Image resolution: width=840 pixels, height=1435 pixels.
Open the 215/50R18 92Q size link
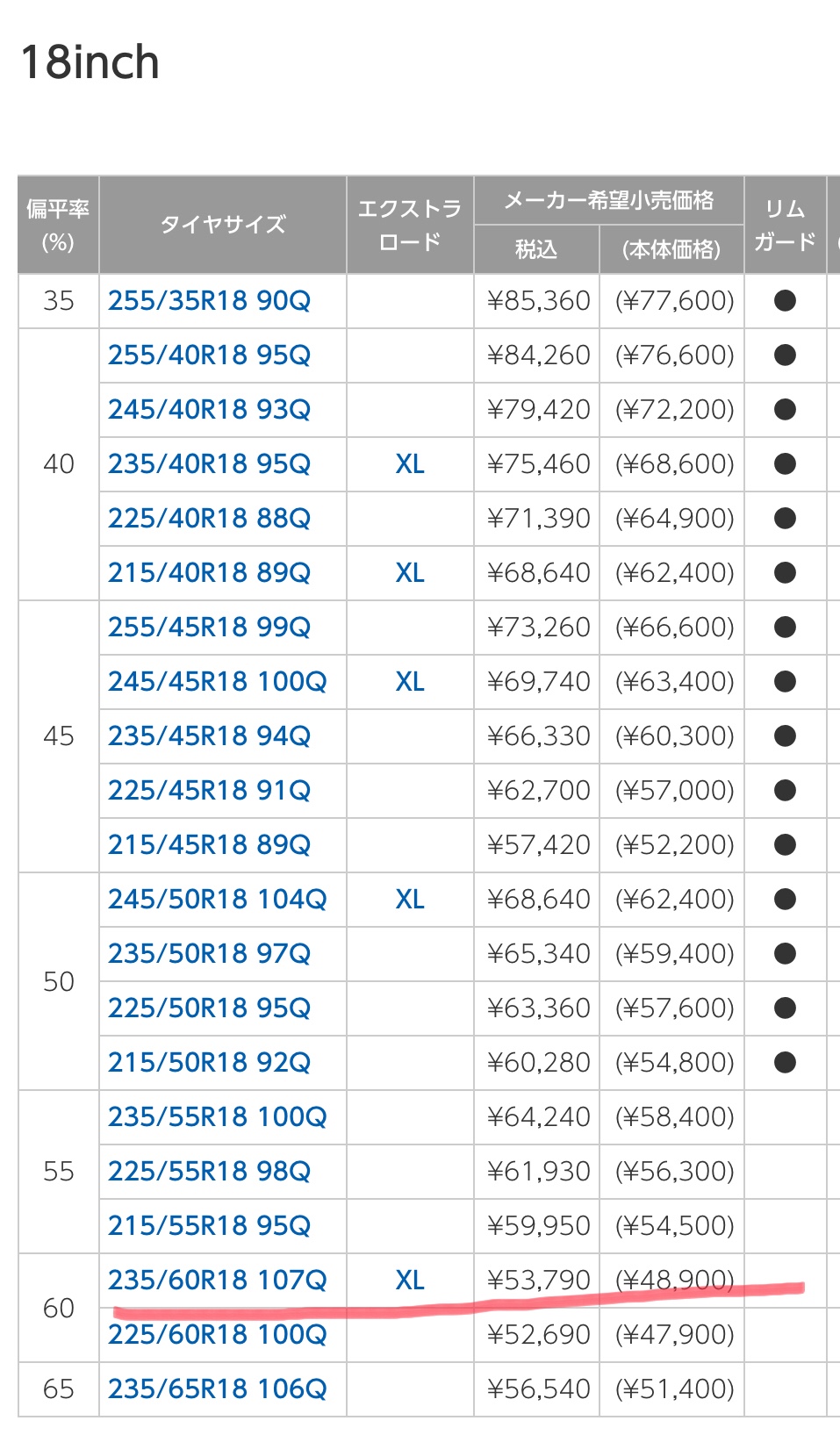209,1063
